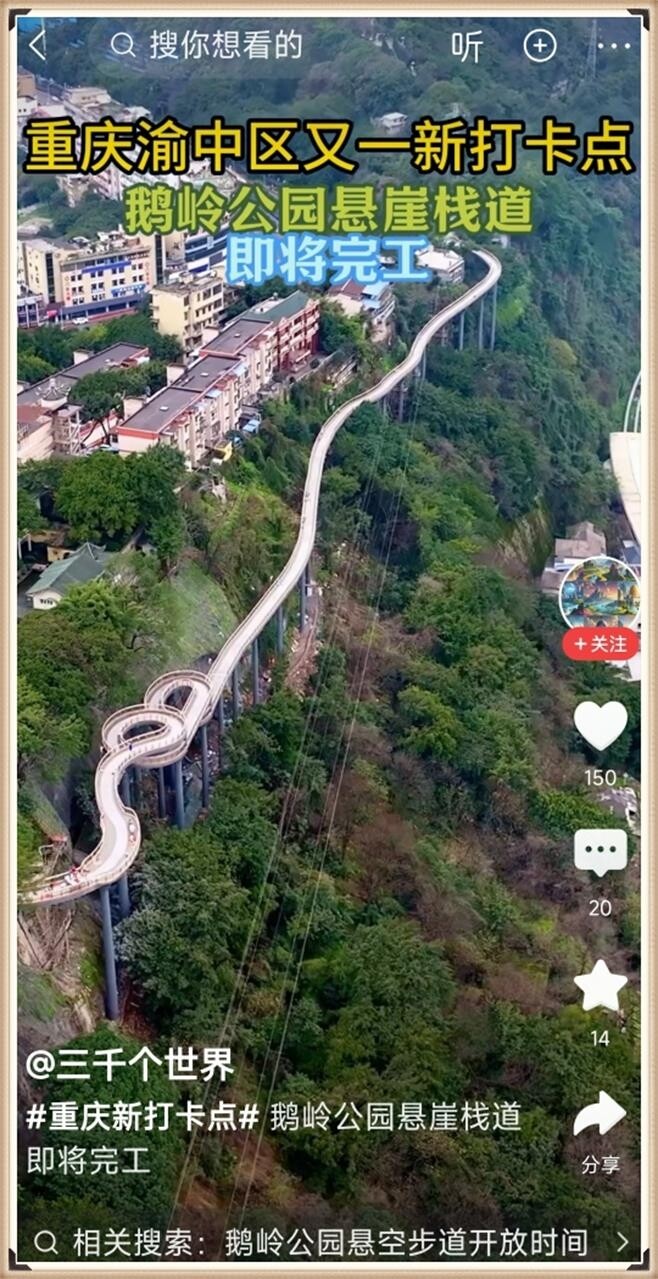This screenshot has height=1279, width=658.
Task: Open related search 鹅岭公园悬空步道开放时间
Action: [x=406, y=1242]
